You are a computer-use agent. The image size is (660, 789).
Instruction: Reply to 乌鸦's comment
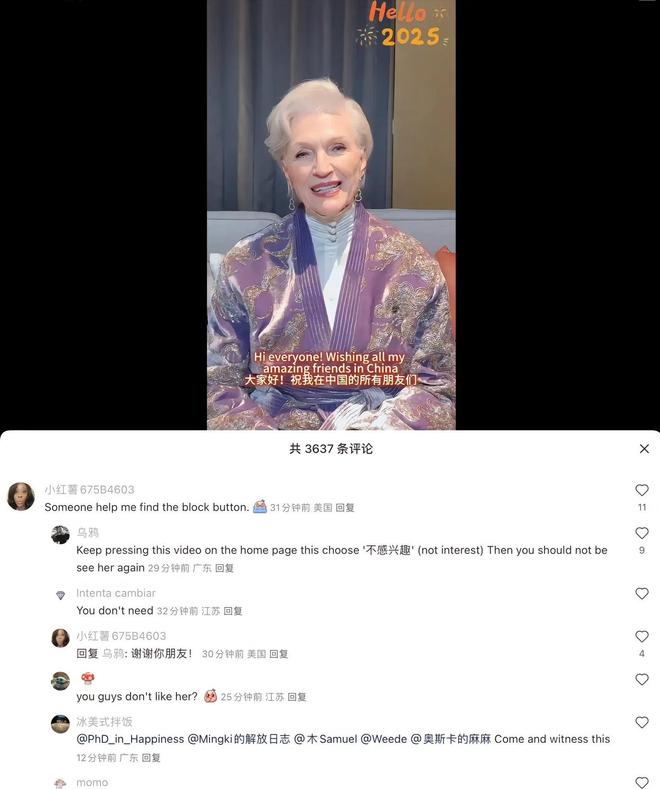click(x=224, y=568)
